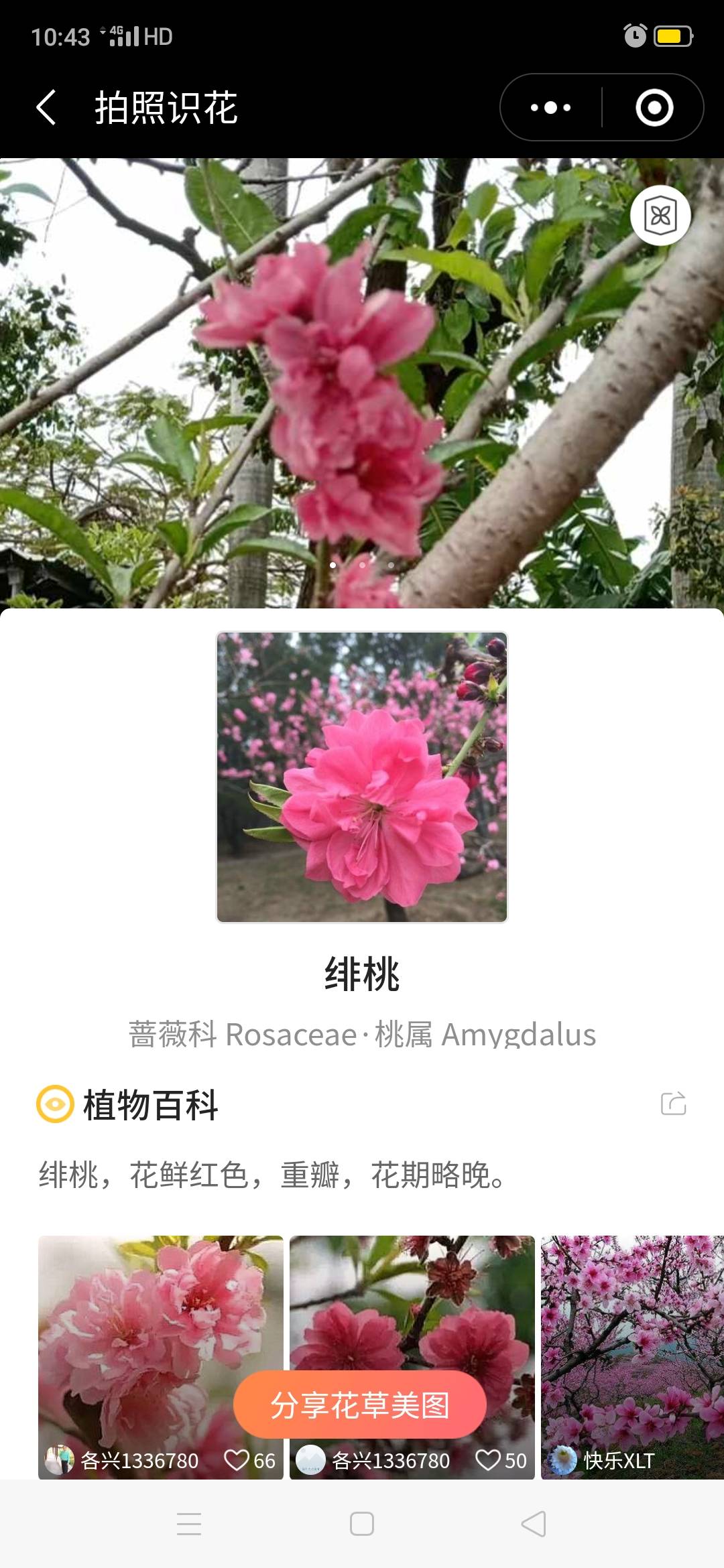Tap the back arrow to leave 拍照识花
Image resolution: width=724 pixels, height=1568 pixels.
pos(46,107)
